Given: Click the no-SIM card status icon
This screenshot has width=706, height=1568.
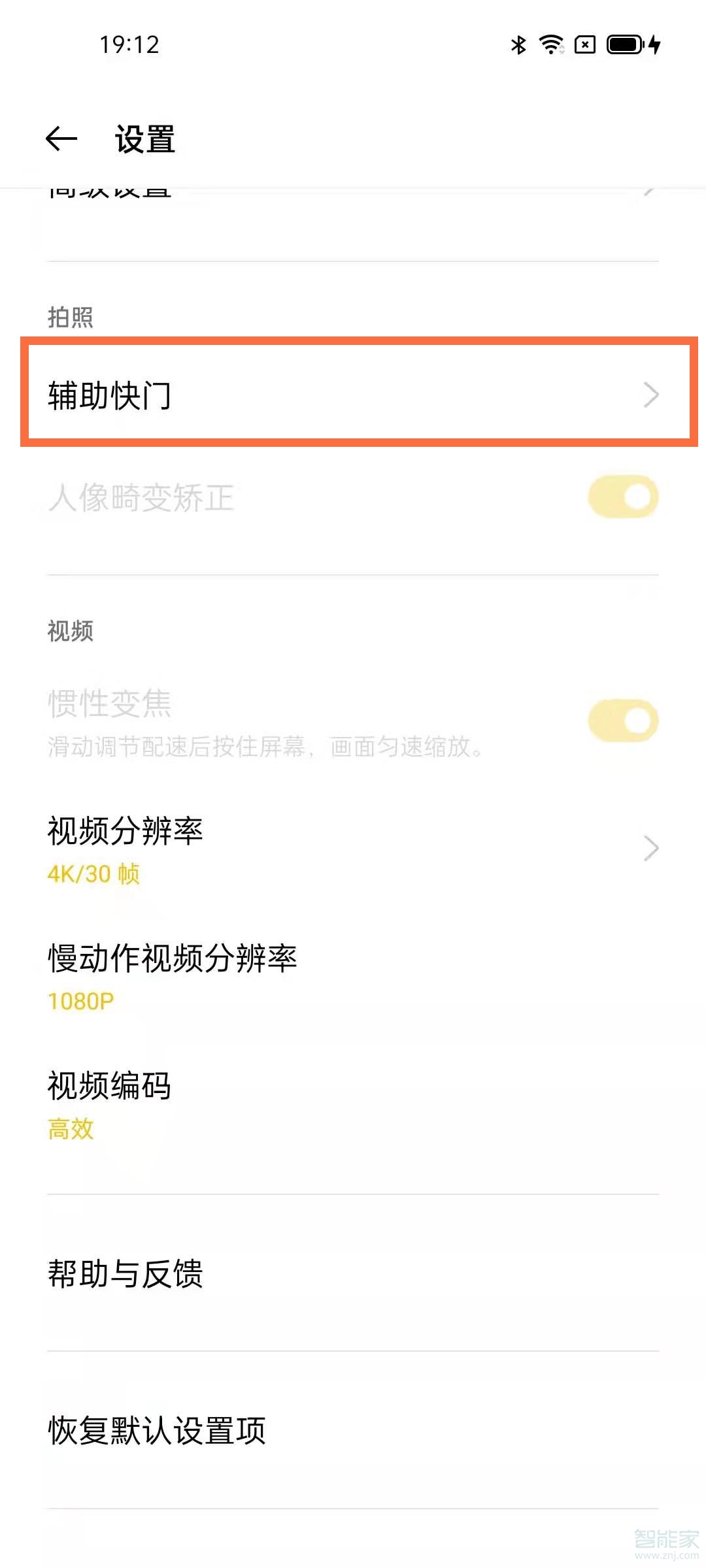Looking at the screenshot, I should tap(585, 46).
